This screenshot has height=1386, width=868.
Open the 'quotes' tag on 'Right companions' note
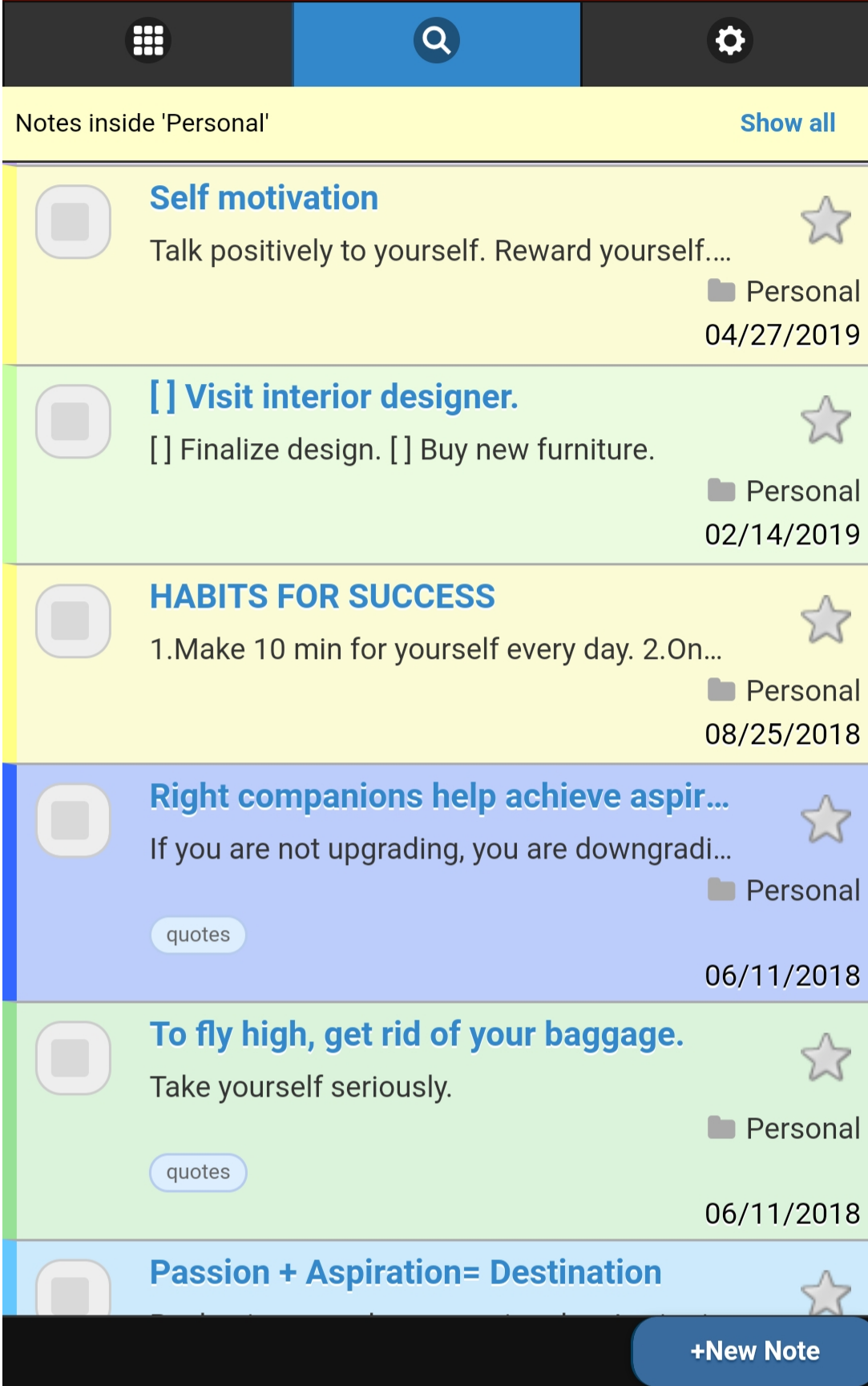197,934
